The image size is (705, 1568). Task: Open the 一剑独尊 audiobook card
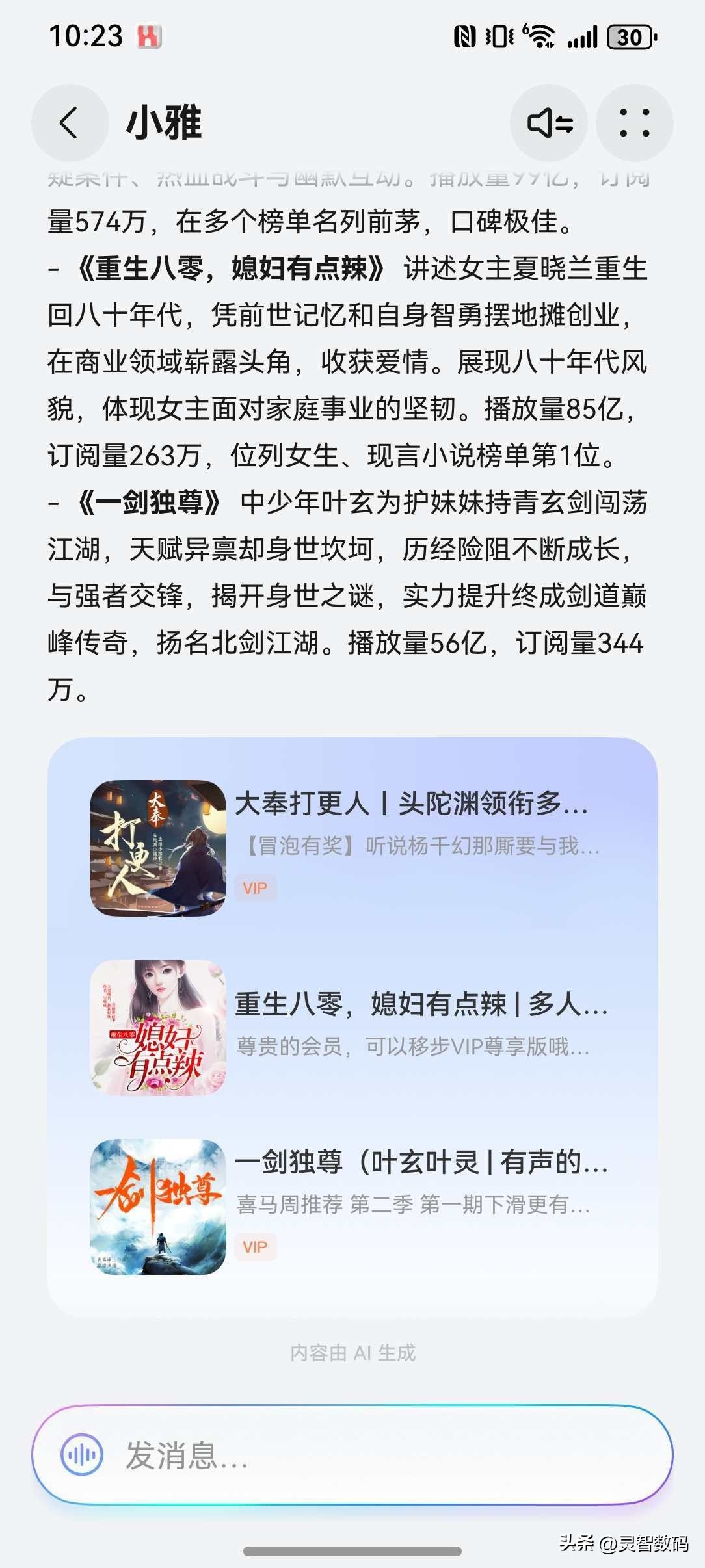352,1207
